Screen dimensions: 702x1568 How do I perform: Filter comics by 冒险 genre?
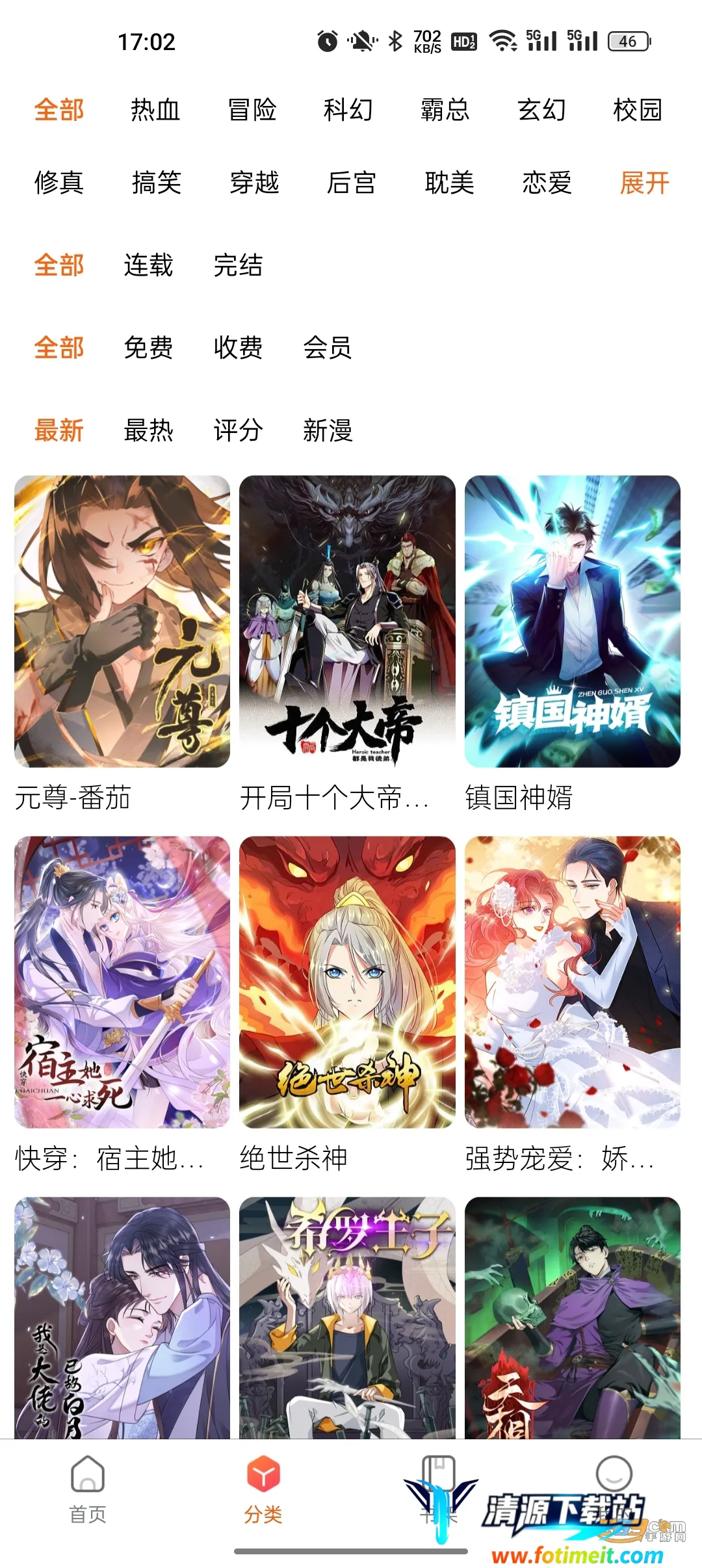[252, 110]
